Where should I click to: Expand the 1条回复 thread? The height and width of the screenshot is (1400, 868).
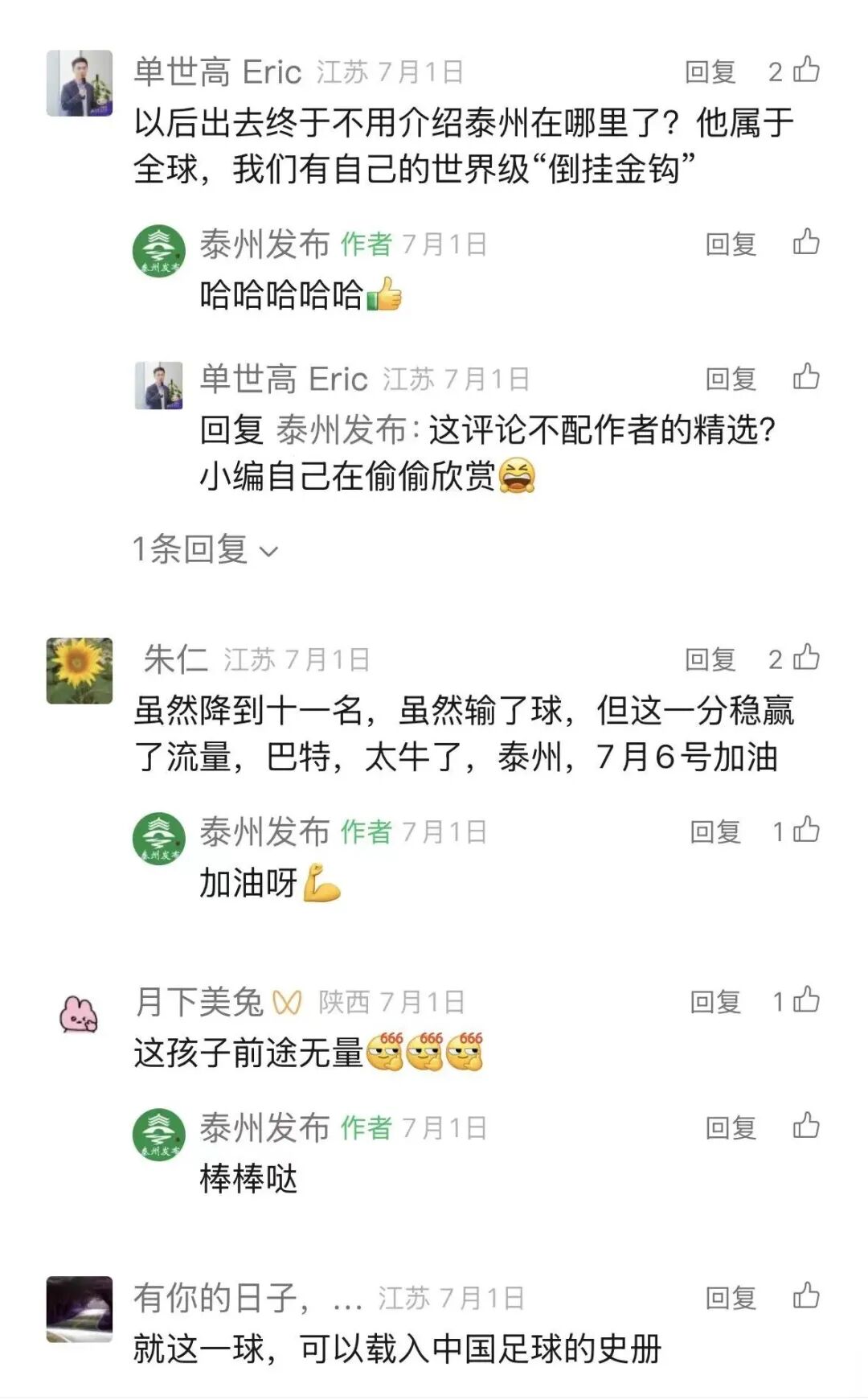coord(204,550)
